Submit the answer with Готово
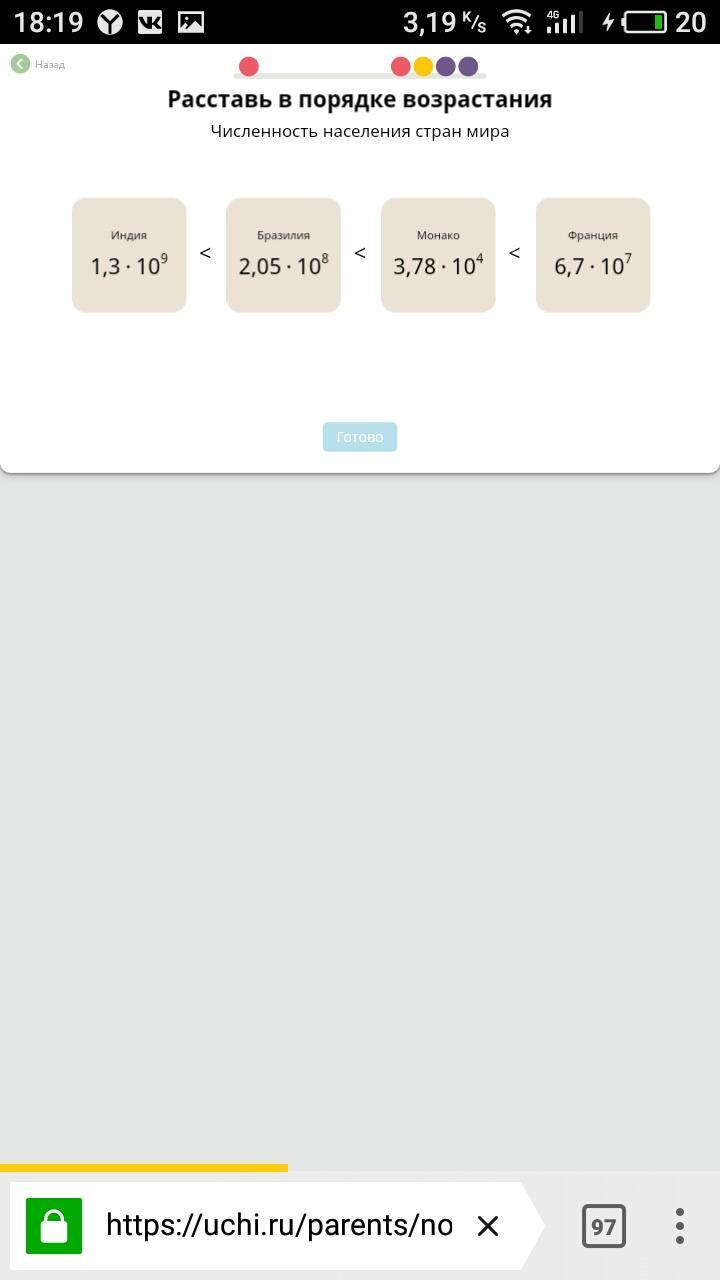Viewport: 720px width, 1280px height. pyautogui.click(x=359, y=437)
